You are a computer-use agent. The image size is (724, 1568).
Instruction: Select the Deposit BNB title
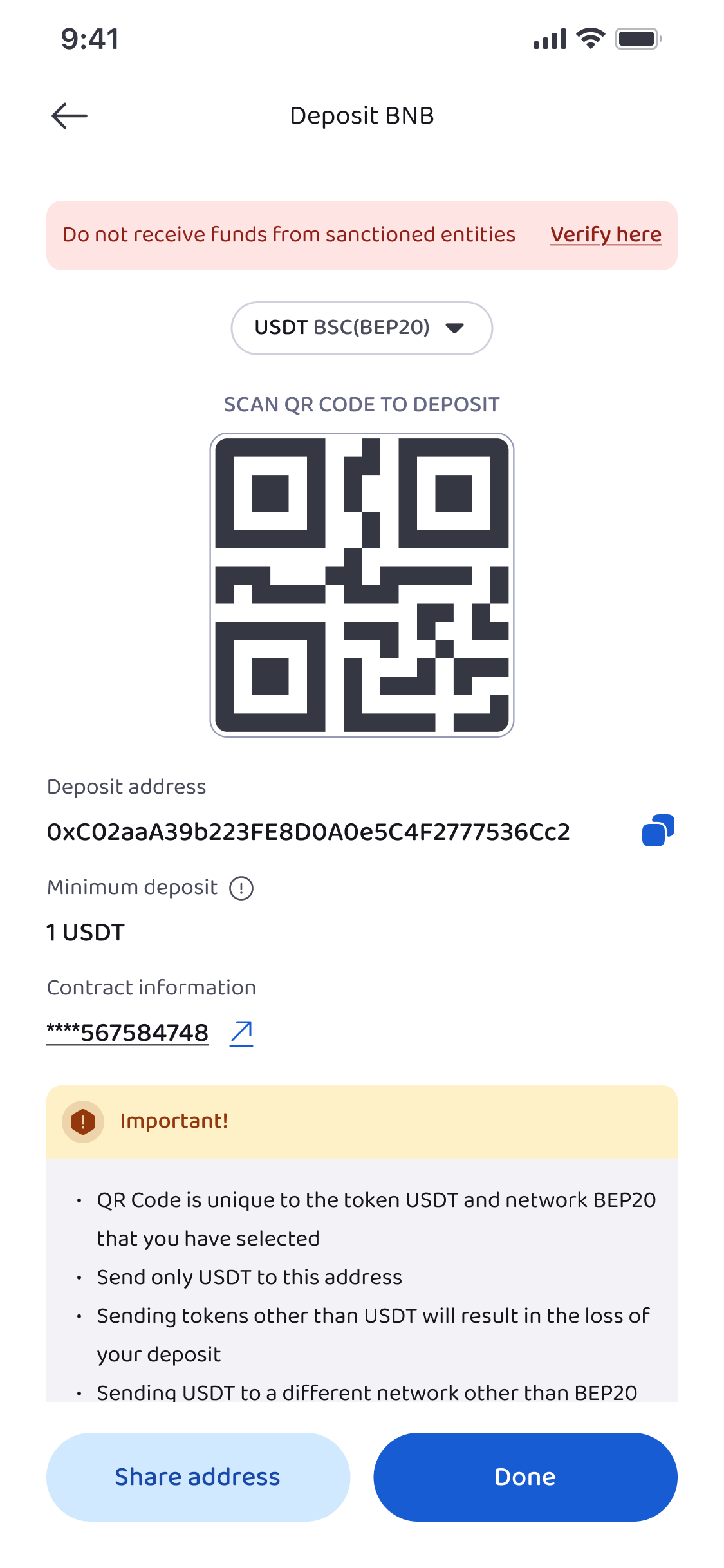point(362,116)
